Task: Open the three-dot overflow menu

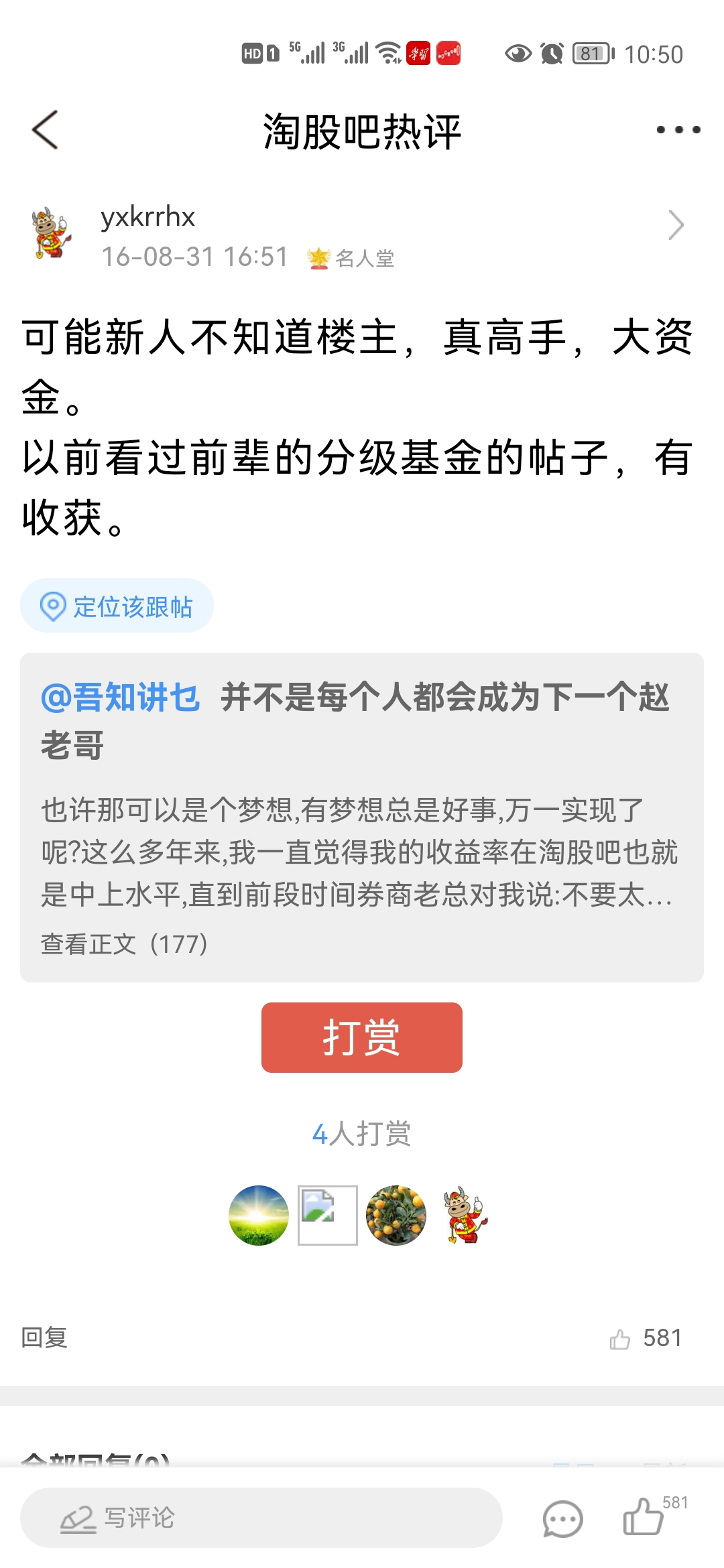Action: 678,130
